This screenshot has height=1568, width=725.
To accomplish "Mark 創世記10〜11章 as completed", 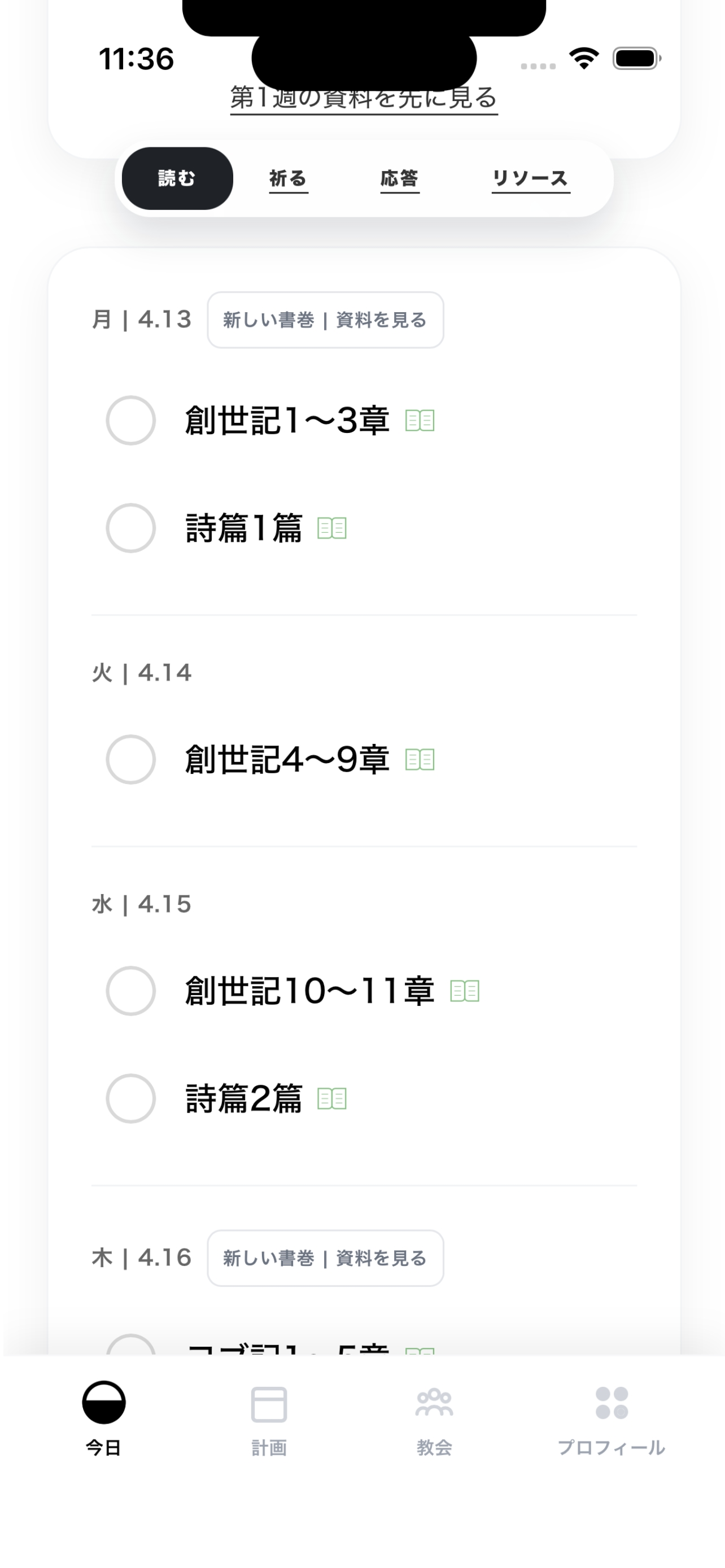I will tap(130, 991).
